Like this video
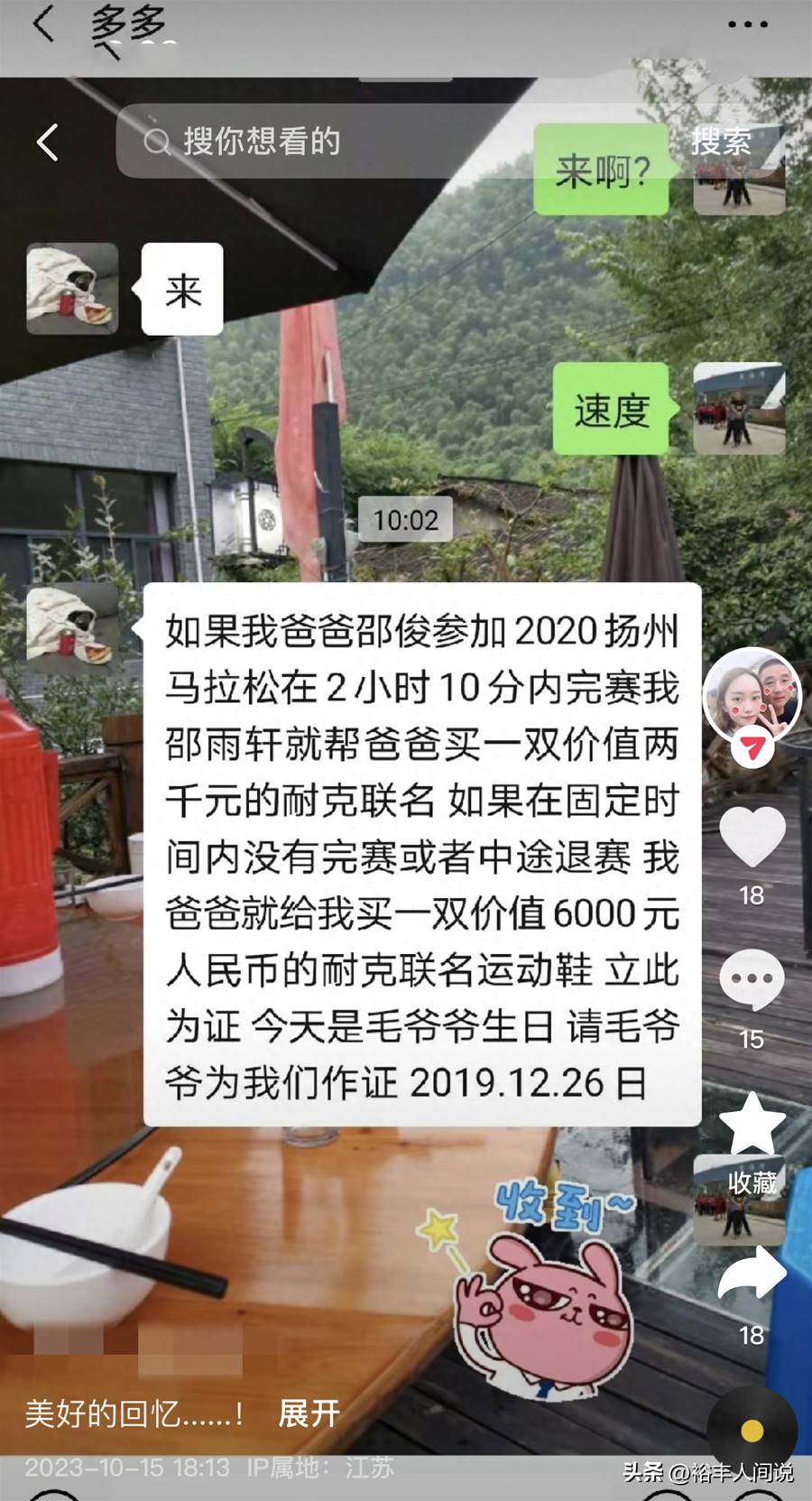This screenshot has height=1501, width=812. (752, 837)
